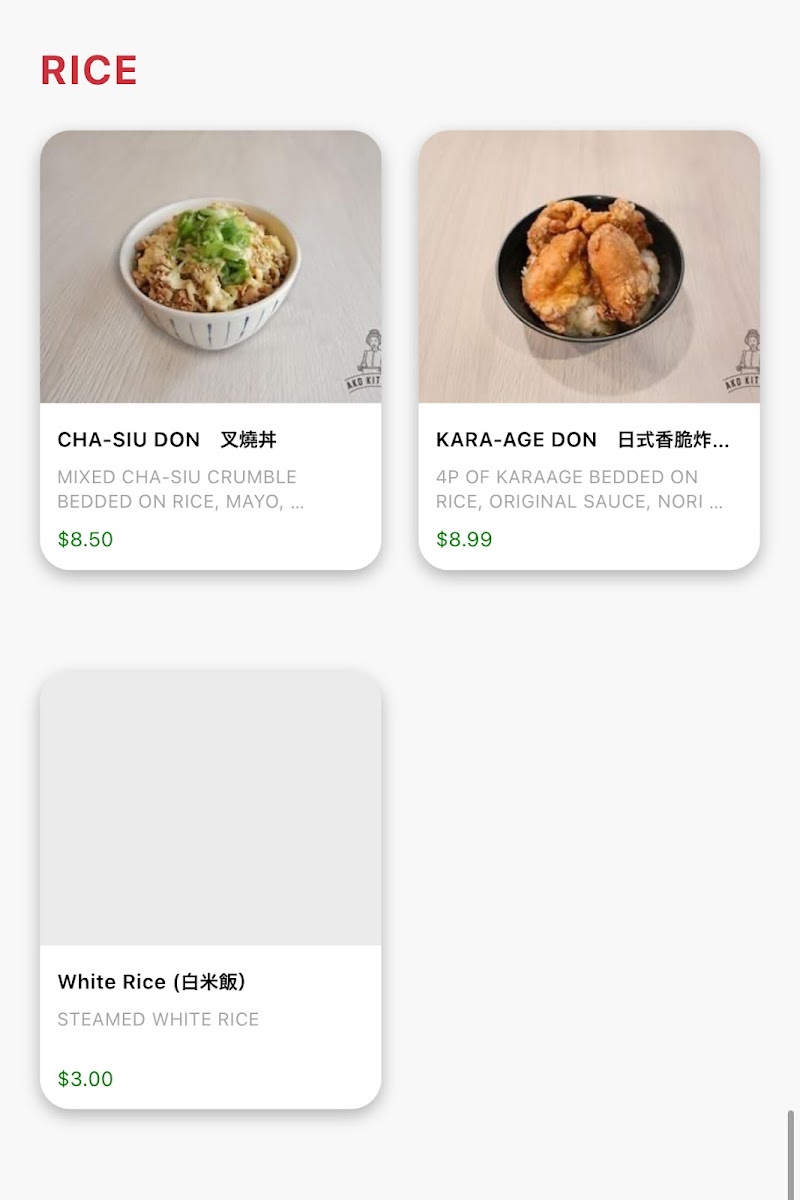View the White Rice menu item

(x=210, y=890)
